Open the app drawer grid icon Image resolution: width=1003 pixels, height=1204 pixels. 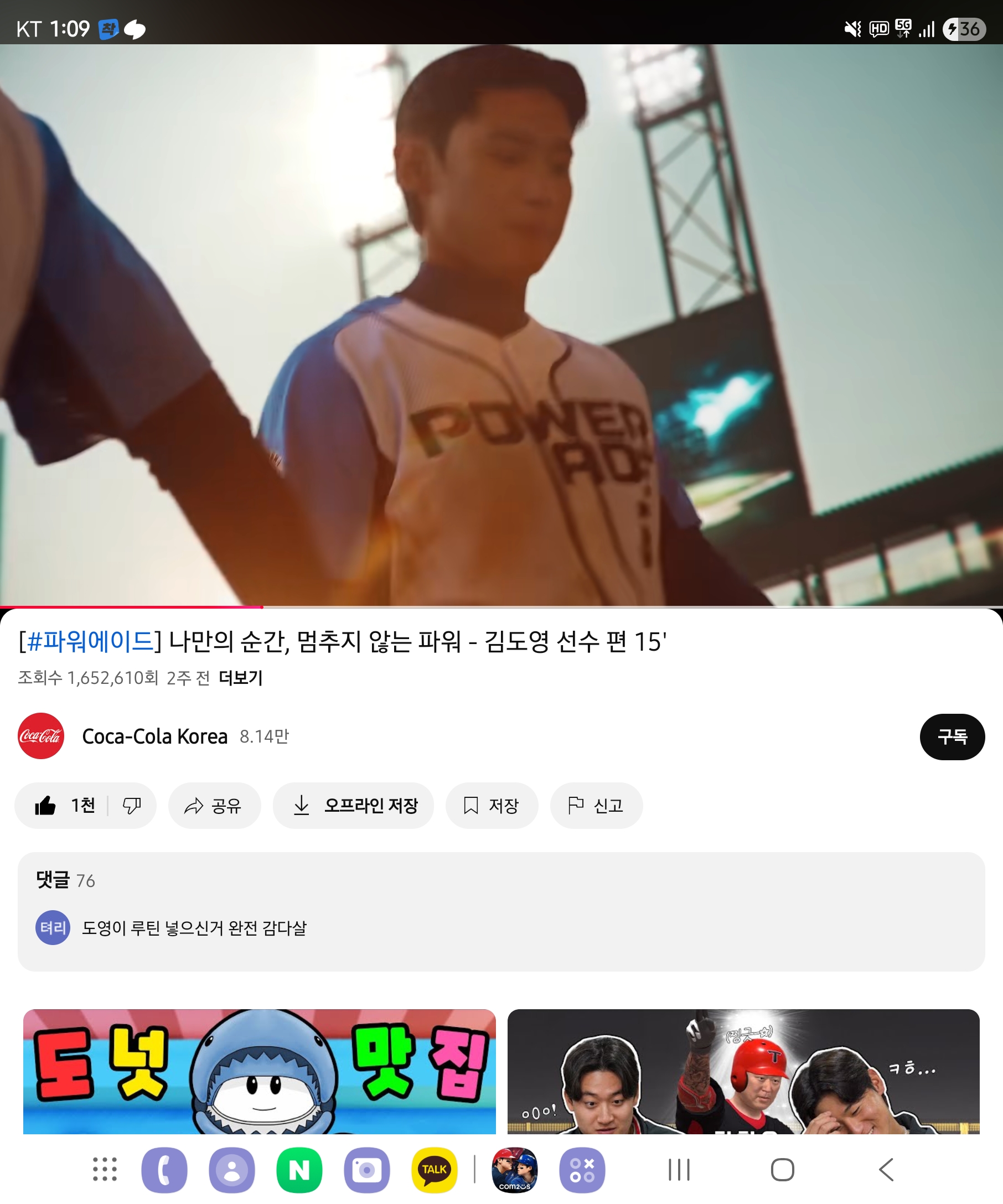105,1170
